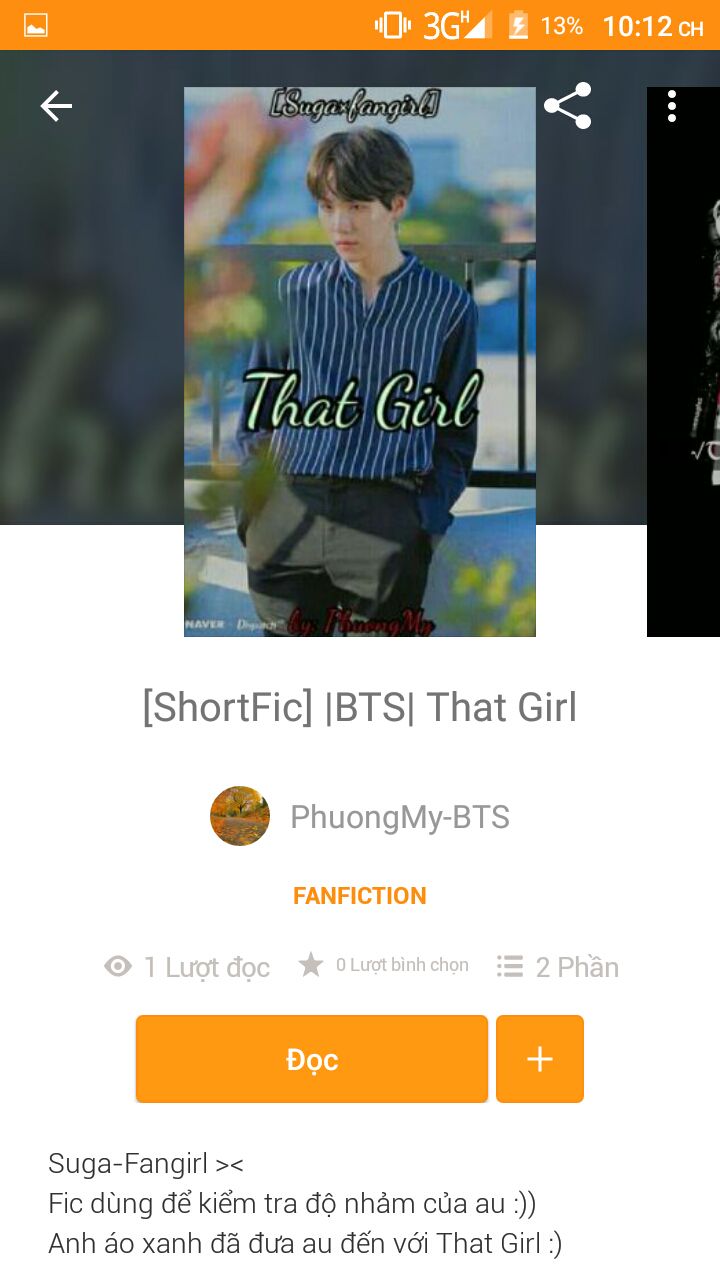Browse the FANFICTION category
This screenshot has height=1280, width=720.
point(360,896)
